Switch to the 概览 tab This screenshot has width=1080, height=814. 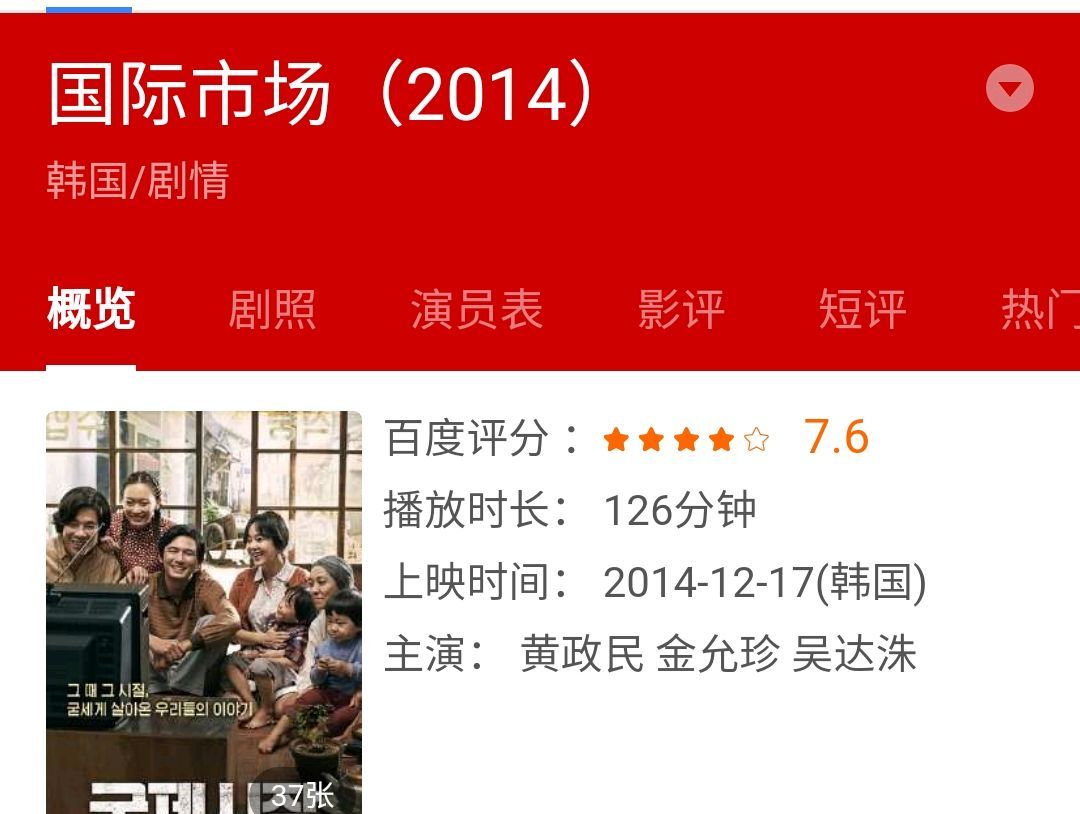click(91, 310)
